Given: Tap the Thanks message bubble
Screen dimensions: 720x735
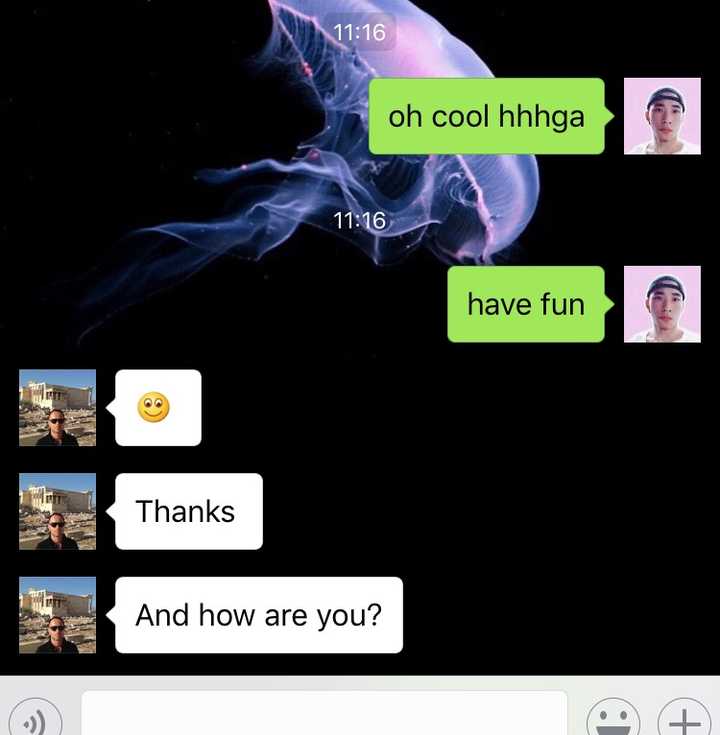Looking at the screenshot, I should [188, 511].
